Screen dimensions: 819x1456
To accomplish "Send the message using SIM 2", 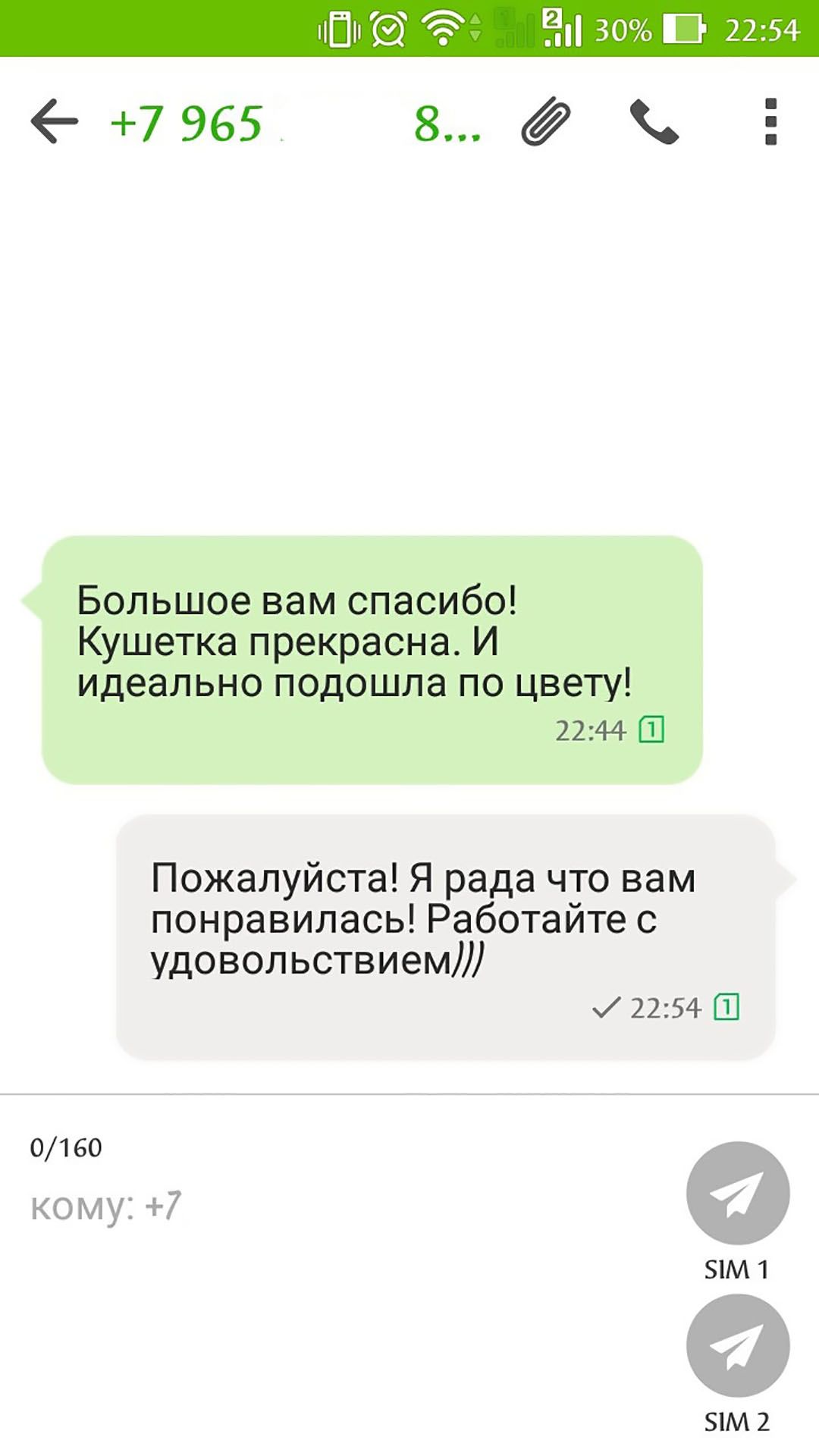I will click(x=737, y=1346).
